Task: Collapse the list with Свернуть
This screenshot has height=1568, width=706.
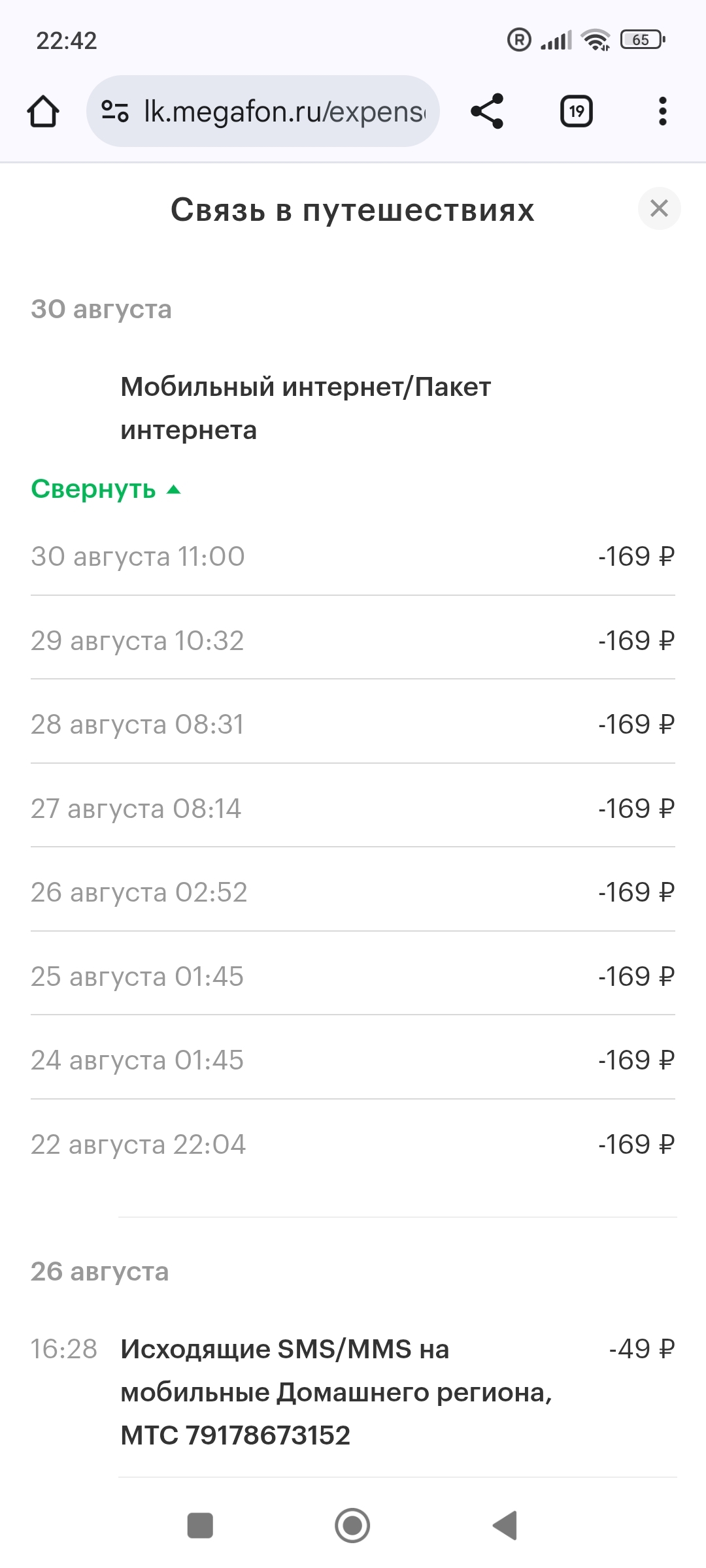Action: (x=105, y=489)
